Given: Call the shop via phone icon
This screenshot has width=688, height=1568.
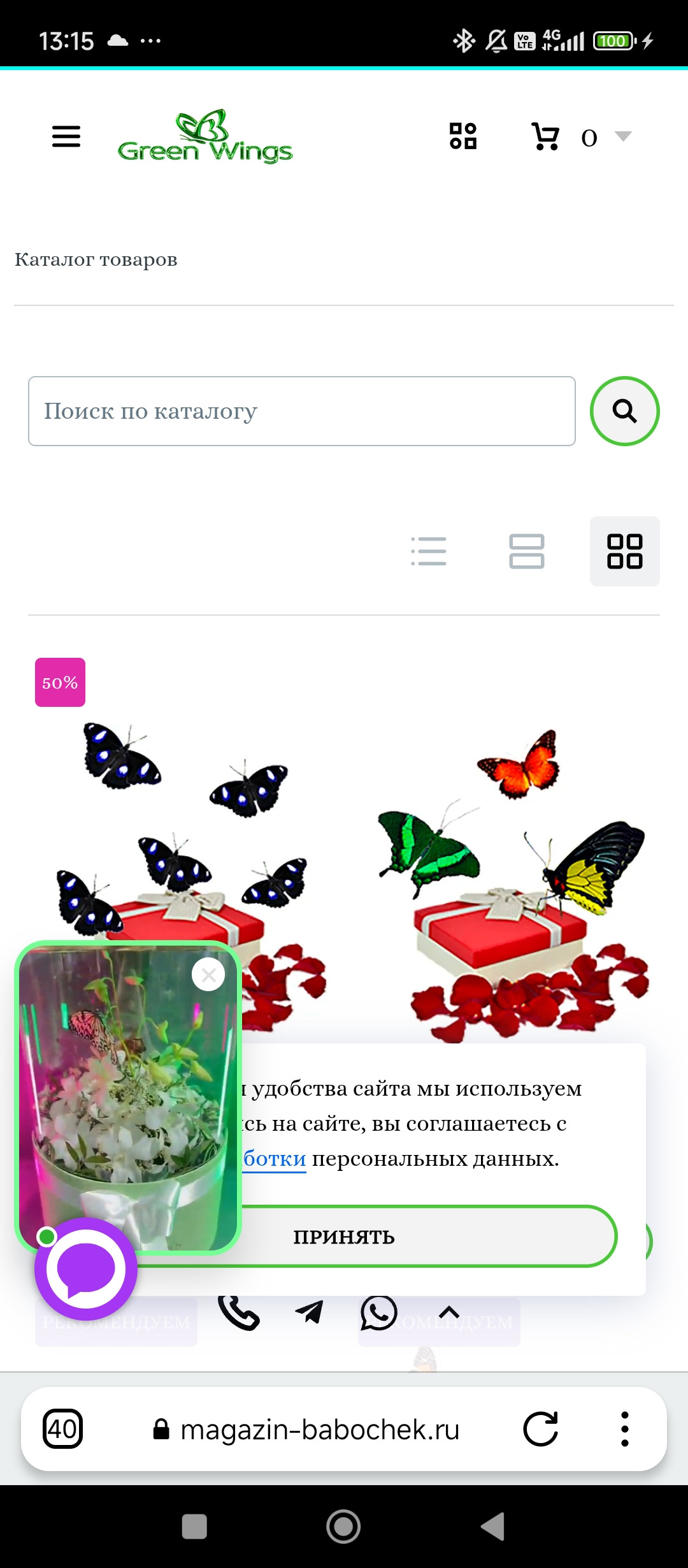Looking at the screenshot, I should point(239,1313).
